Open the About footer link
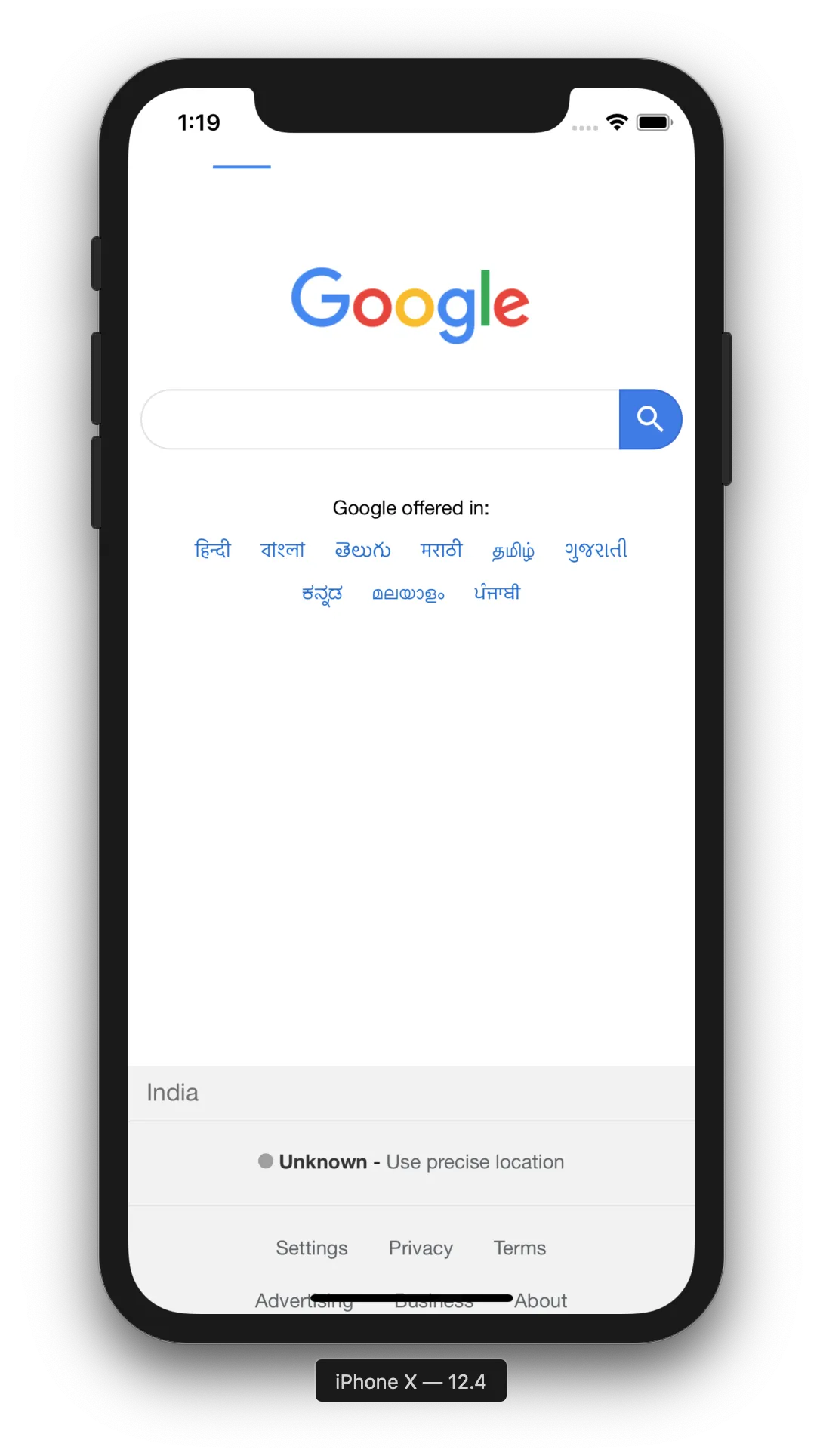 click(x=541, y=1300)
